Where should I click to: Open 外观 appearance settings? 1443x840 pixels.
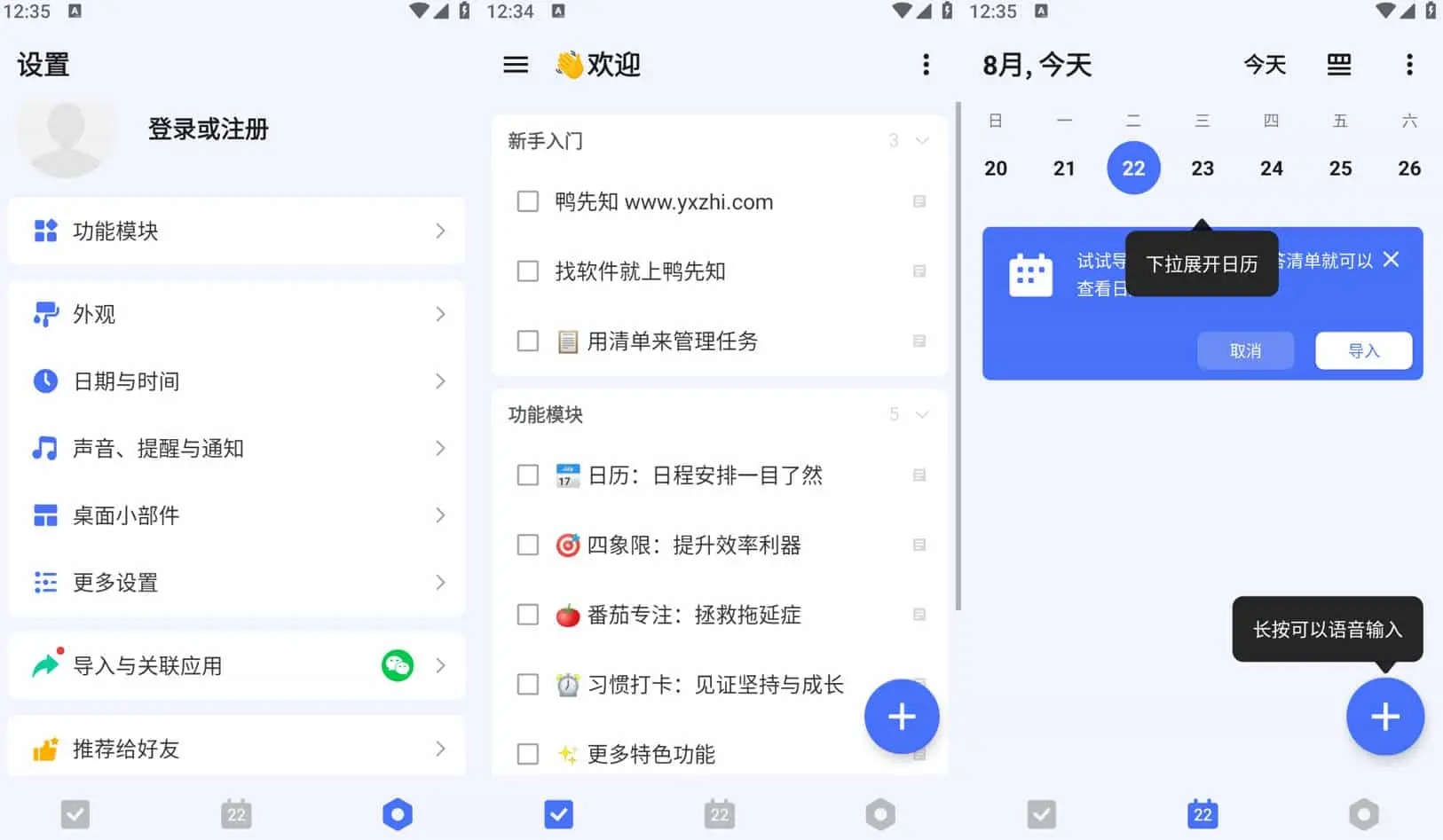pos(236,314)
